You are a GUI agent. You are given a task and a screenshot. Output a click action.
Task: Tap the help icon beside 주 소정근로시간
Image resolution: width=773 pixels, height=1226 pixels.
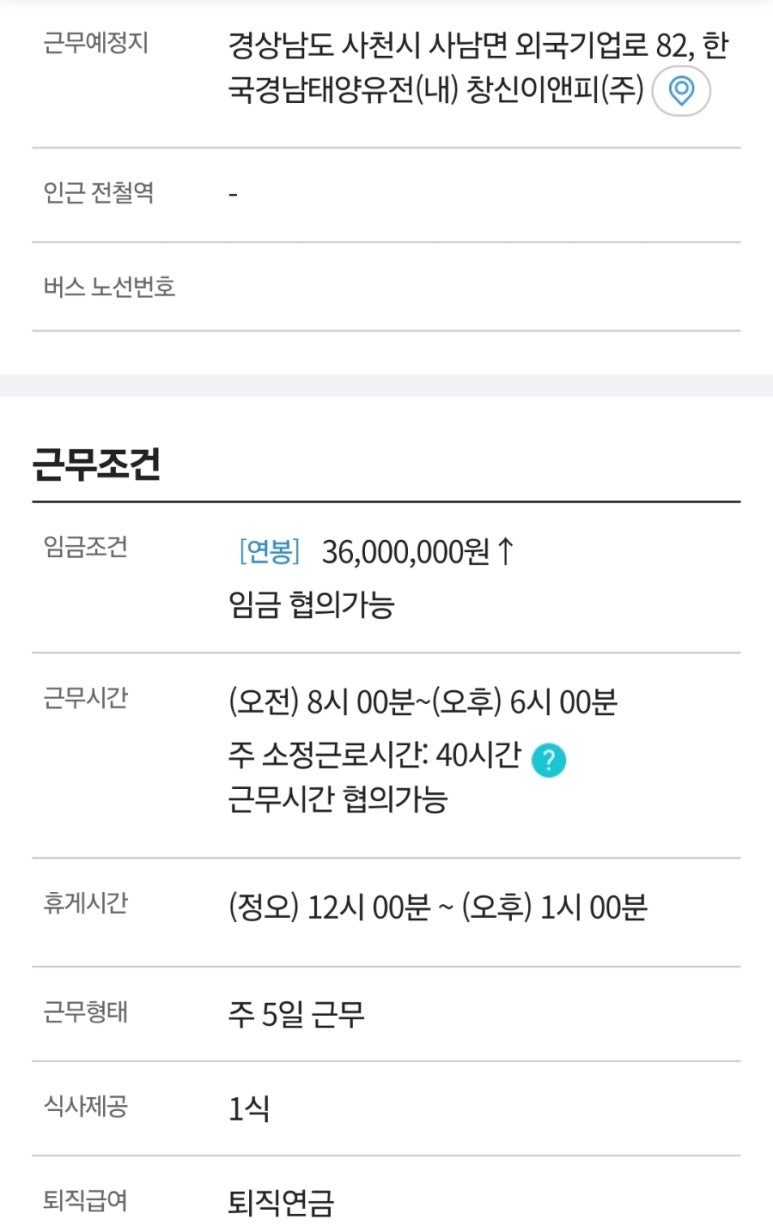click(549, 761)
